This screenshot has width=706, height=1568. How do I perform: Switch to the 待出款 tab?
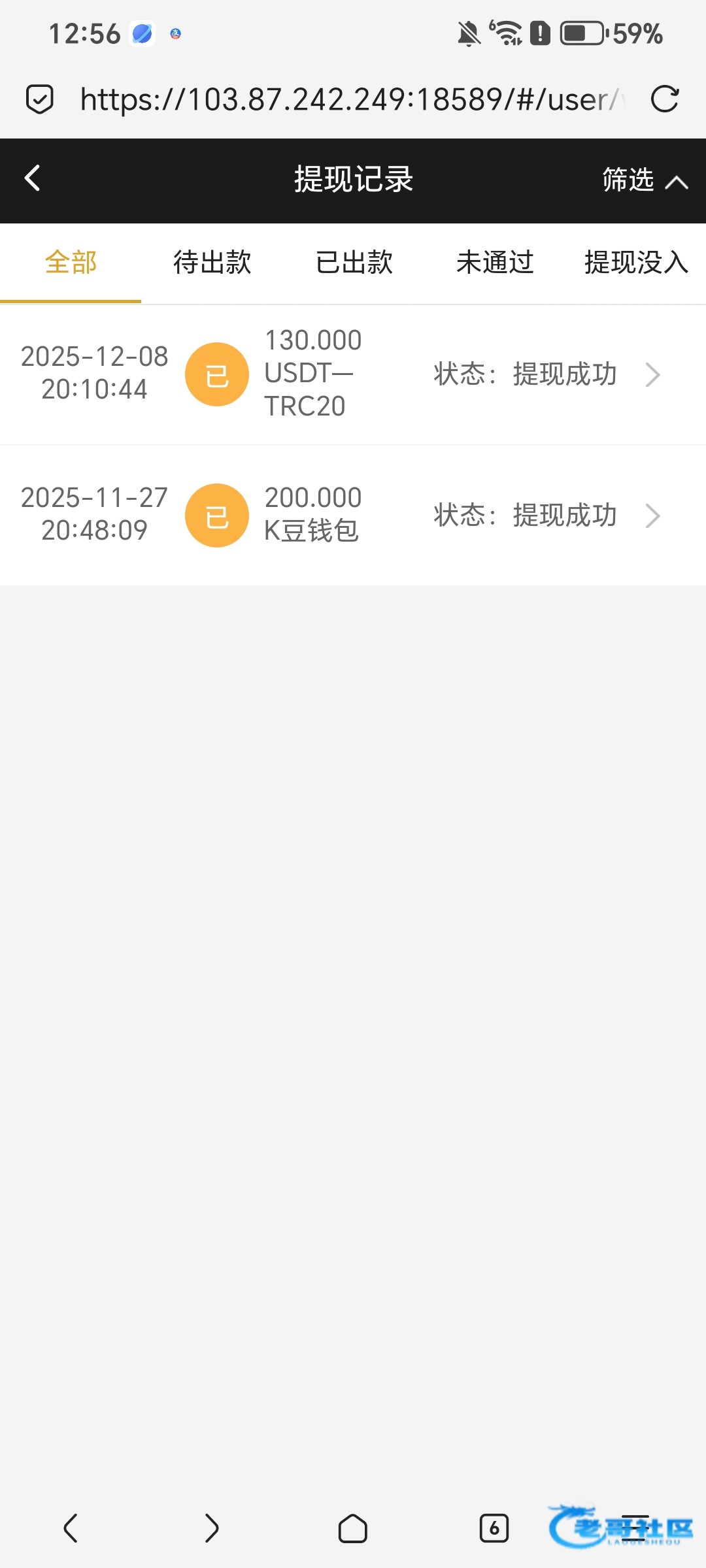coord(212,263)
